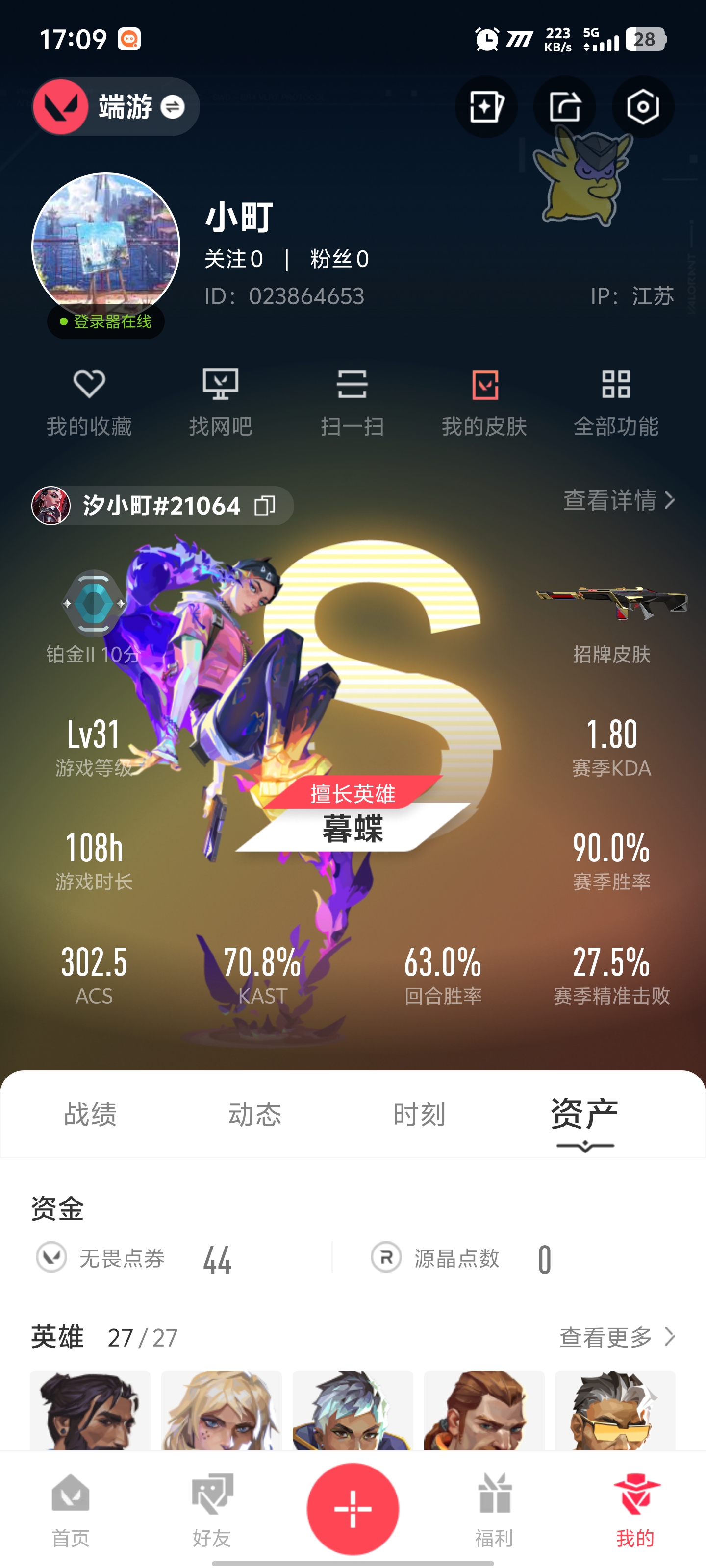Open 好友 friends tab
Image resolution: width=706 pixels, height=1568 pixels.
pos(212,1510)
